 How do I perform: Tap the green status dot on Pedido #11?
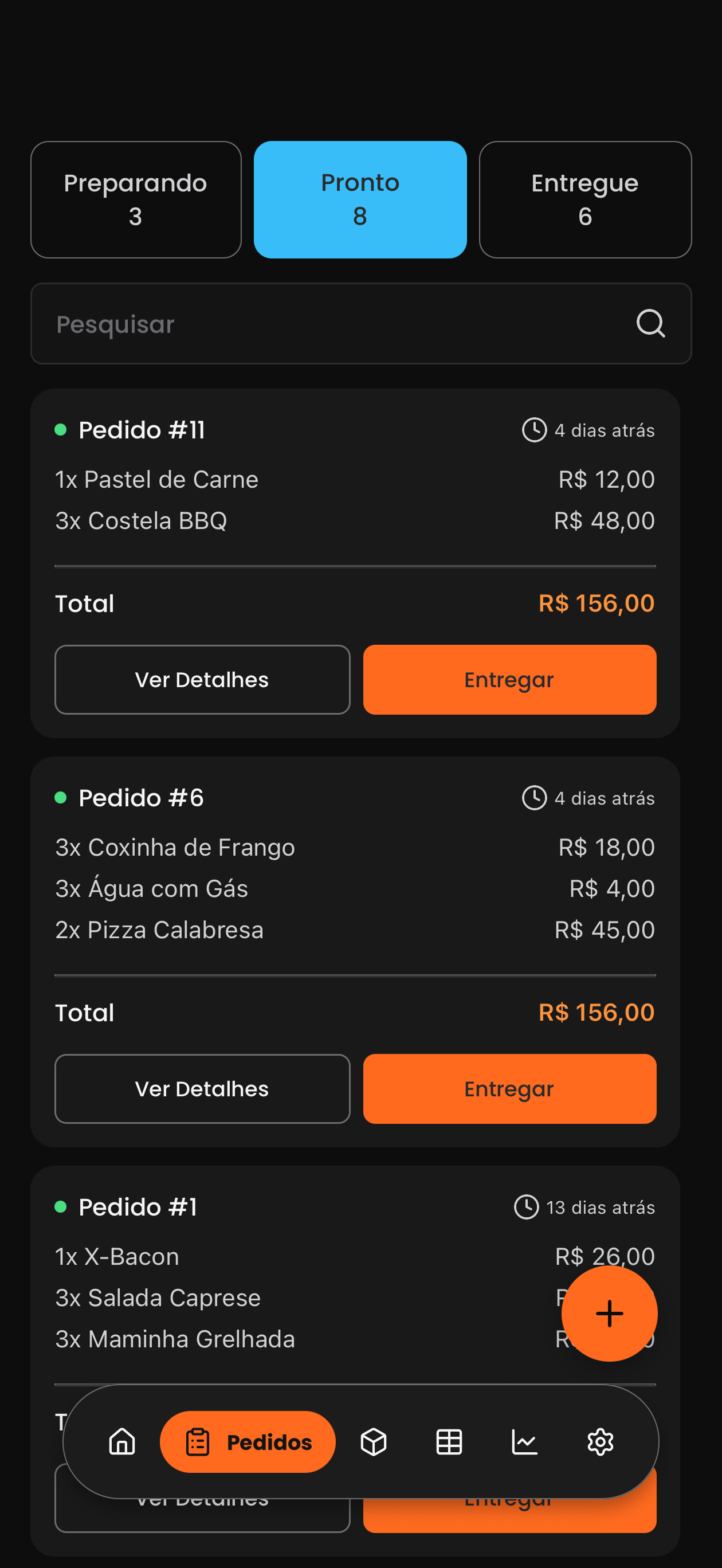pos(62,429)
